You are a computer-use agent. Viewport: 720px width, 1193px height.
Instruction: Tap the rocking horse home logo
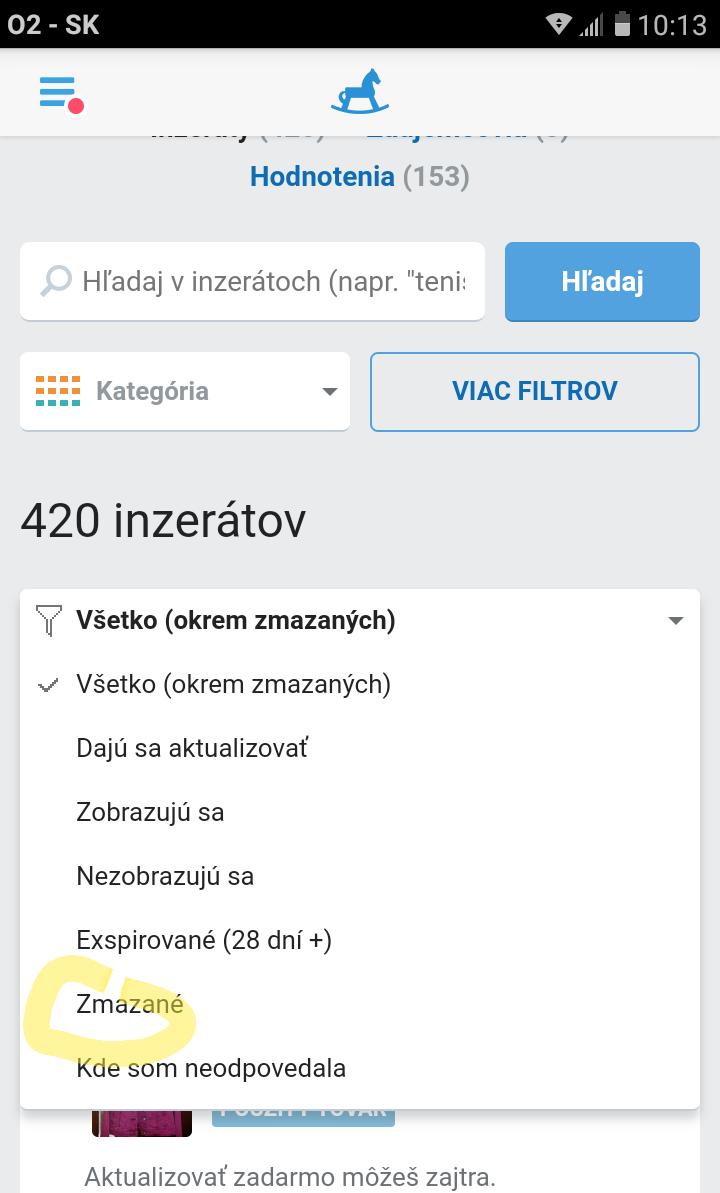click(x=360, y=91)
